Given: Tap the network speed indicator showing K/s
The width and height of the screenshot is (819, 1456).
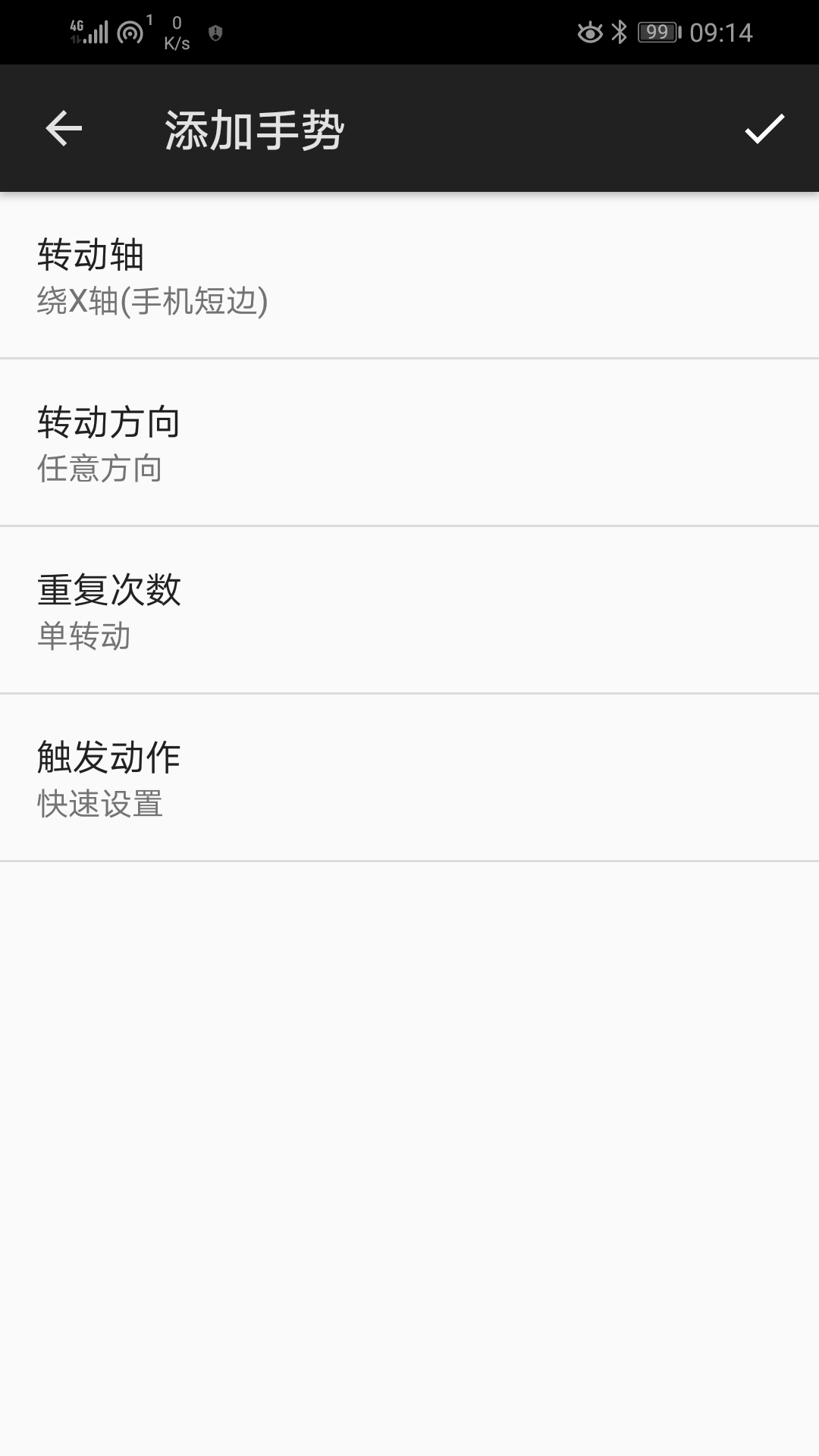Looking at the screenshot, I should (x=176, y=33).
